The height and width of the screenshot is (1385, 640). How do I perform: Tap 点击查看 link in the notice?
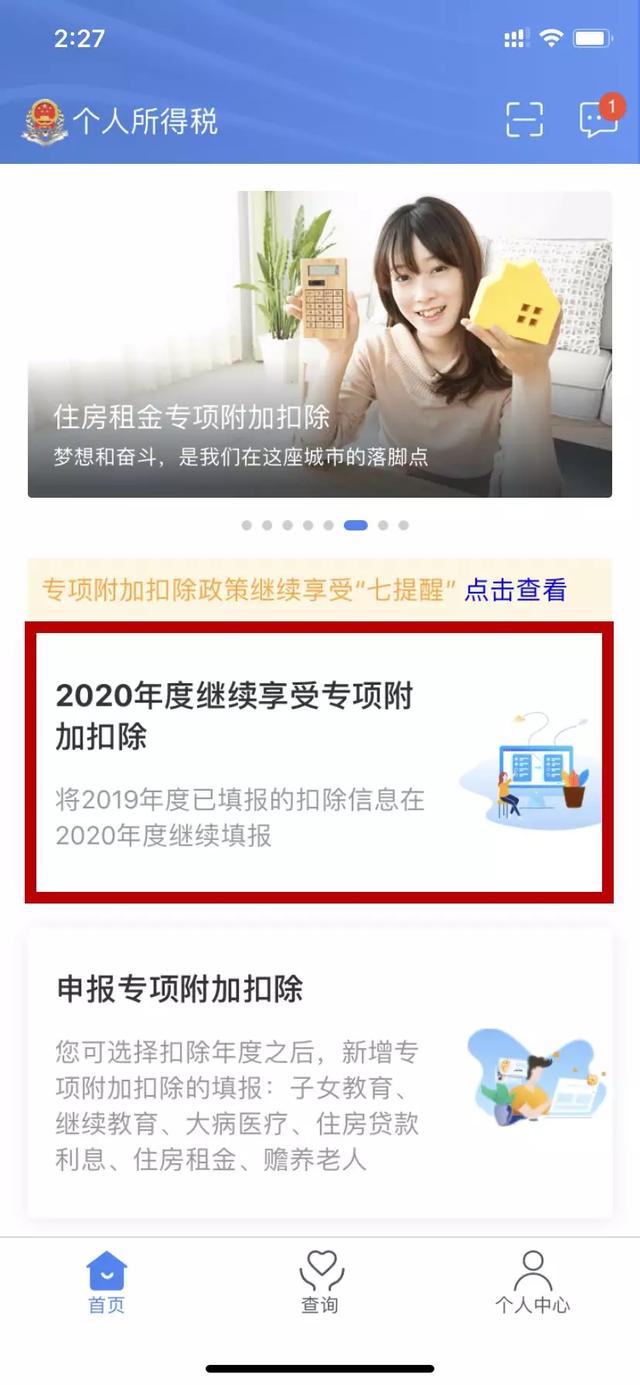(x=515, y=590)
